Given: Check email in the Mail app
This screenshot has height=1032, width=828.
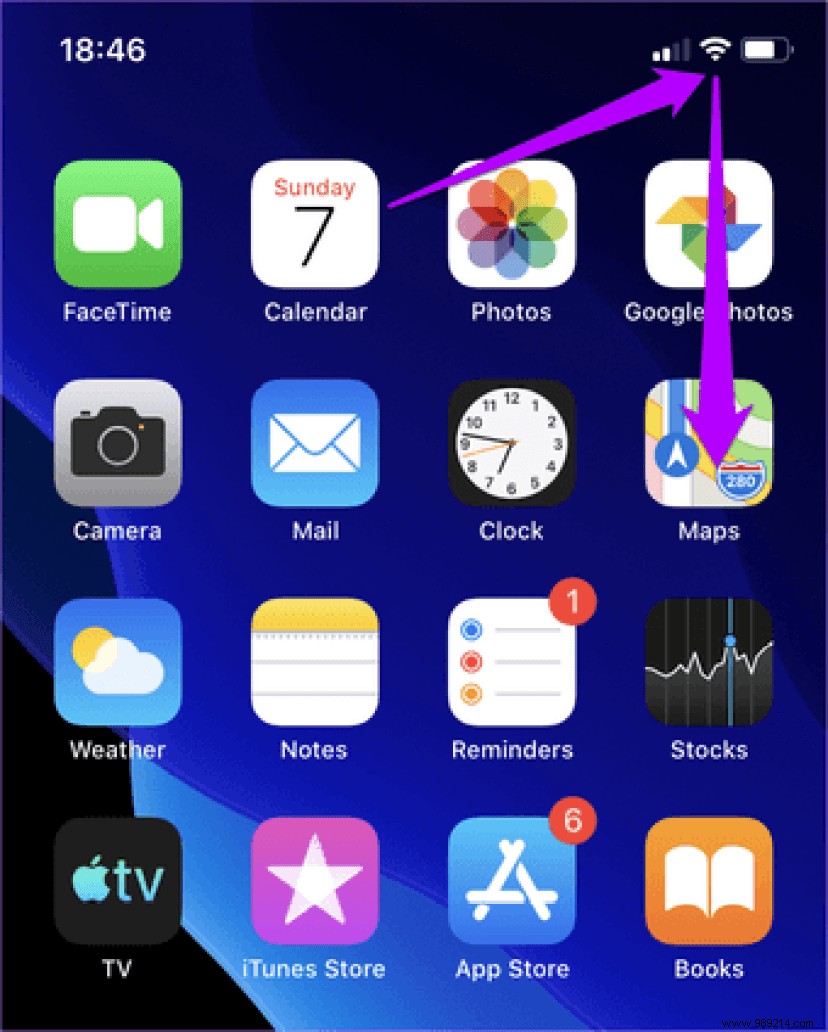Looking at the screenshot, I should tap(315, 442).
